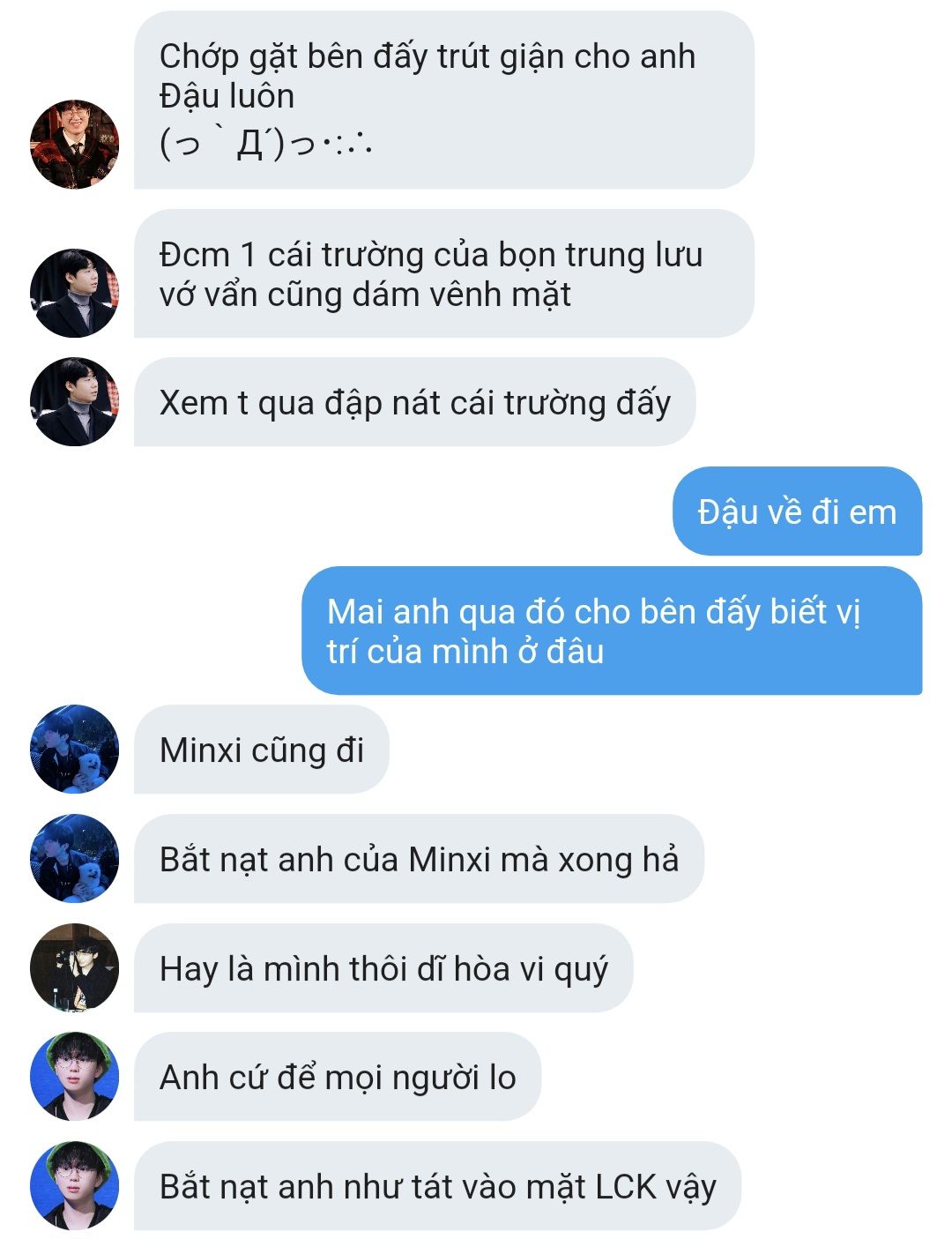The width and height of the screenshot is (952, 1239).
Task: Open the profile picture by "Hay là mình thôi"
Action: (74, 967)
